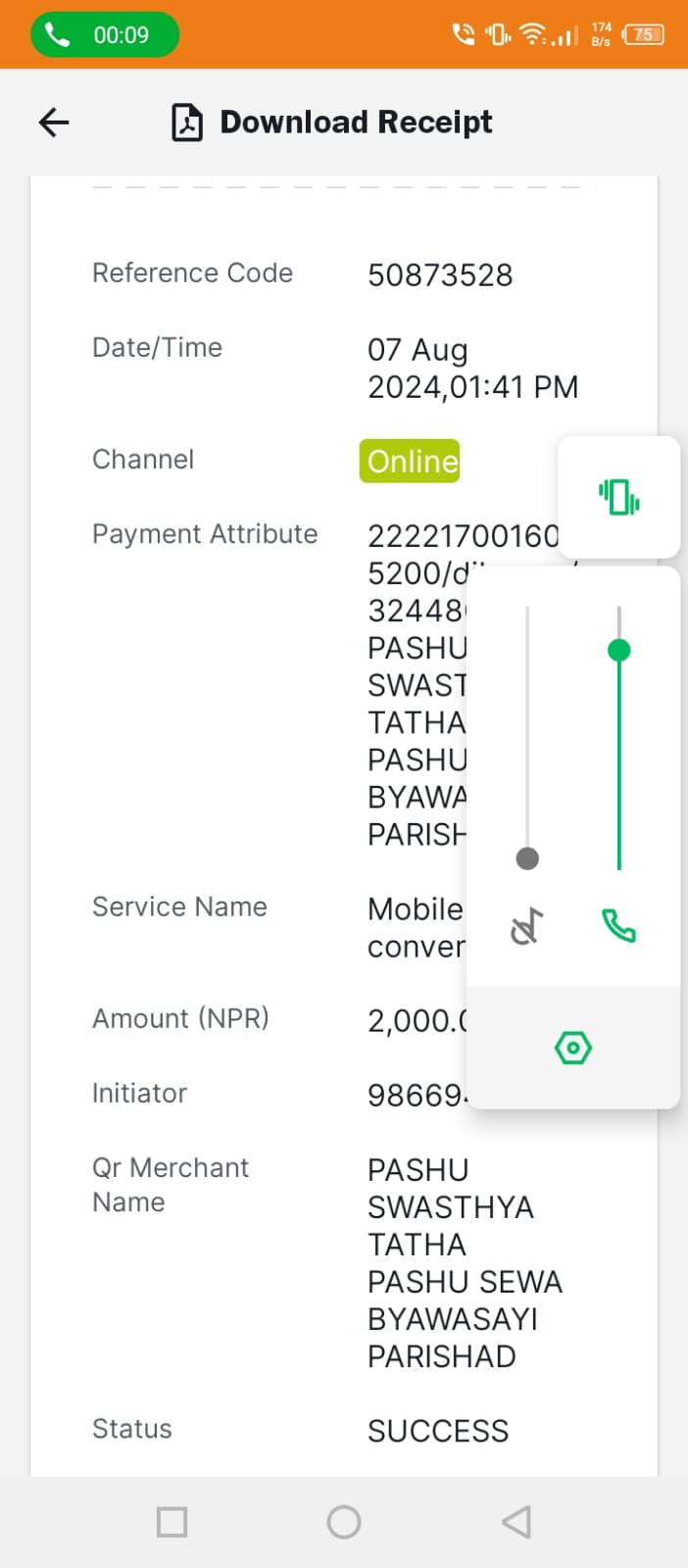Image resolution: width=688 pixels, height=1568 pixels.
Task: Return to the ongoing call via green pill
Action: pyautogui.click(x=105, y=35)
